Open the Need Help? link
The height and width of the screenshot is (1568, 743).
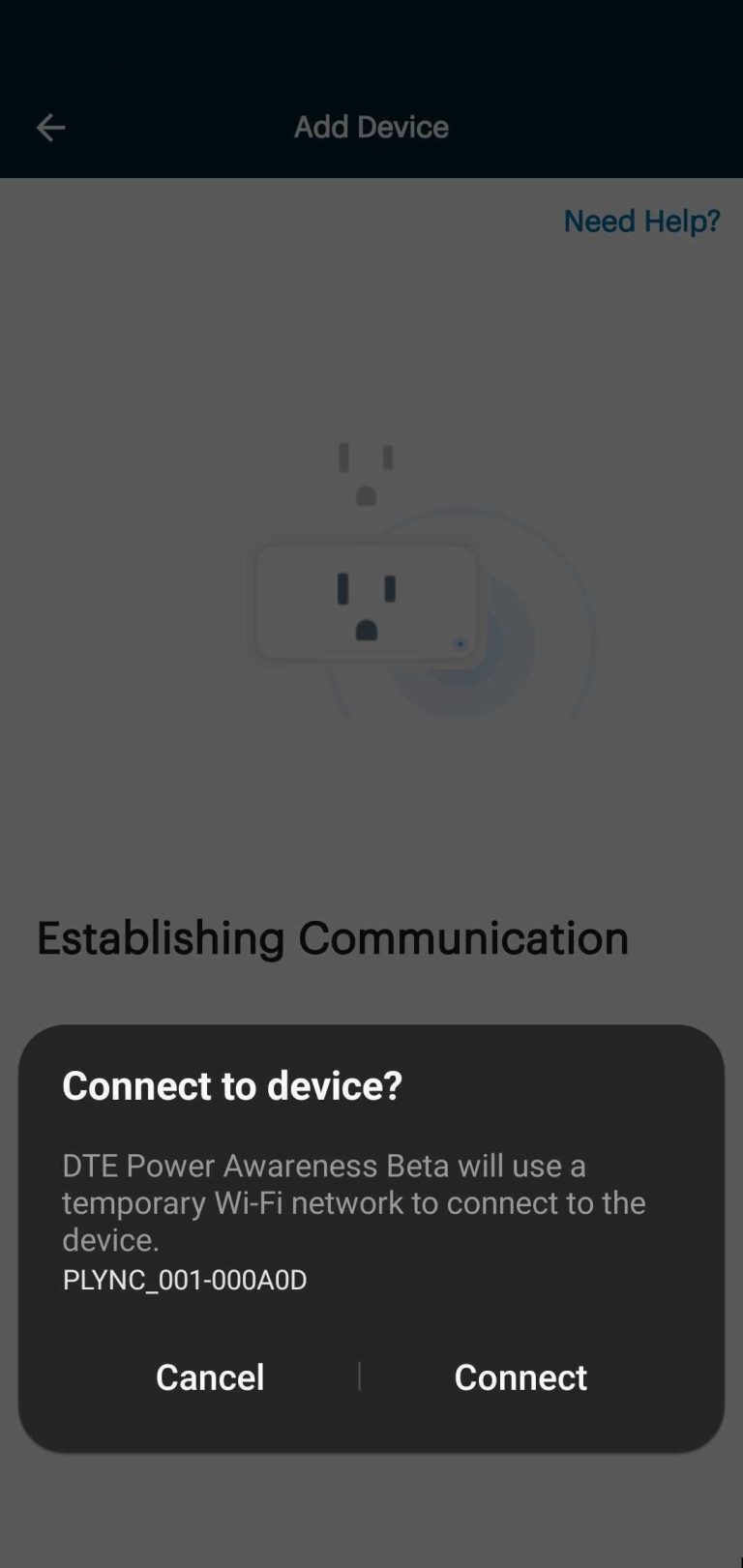tap(641, 222)
